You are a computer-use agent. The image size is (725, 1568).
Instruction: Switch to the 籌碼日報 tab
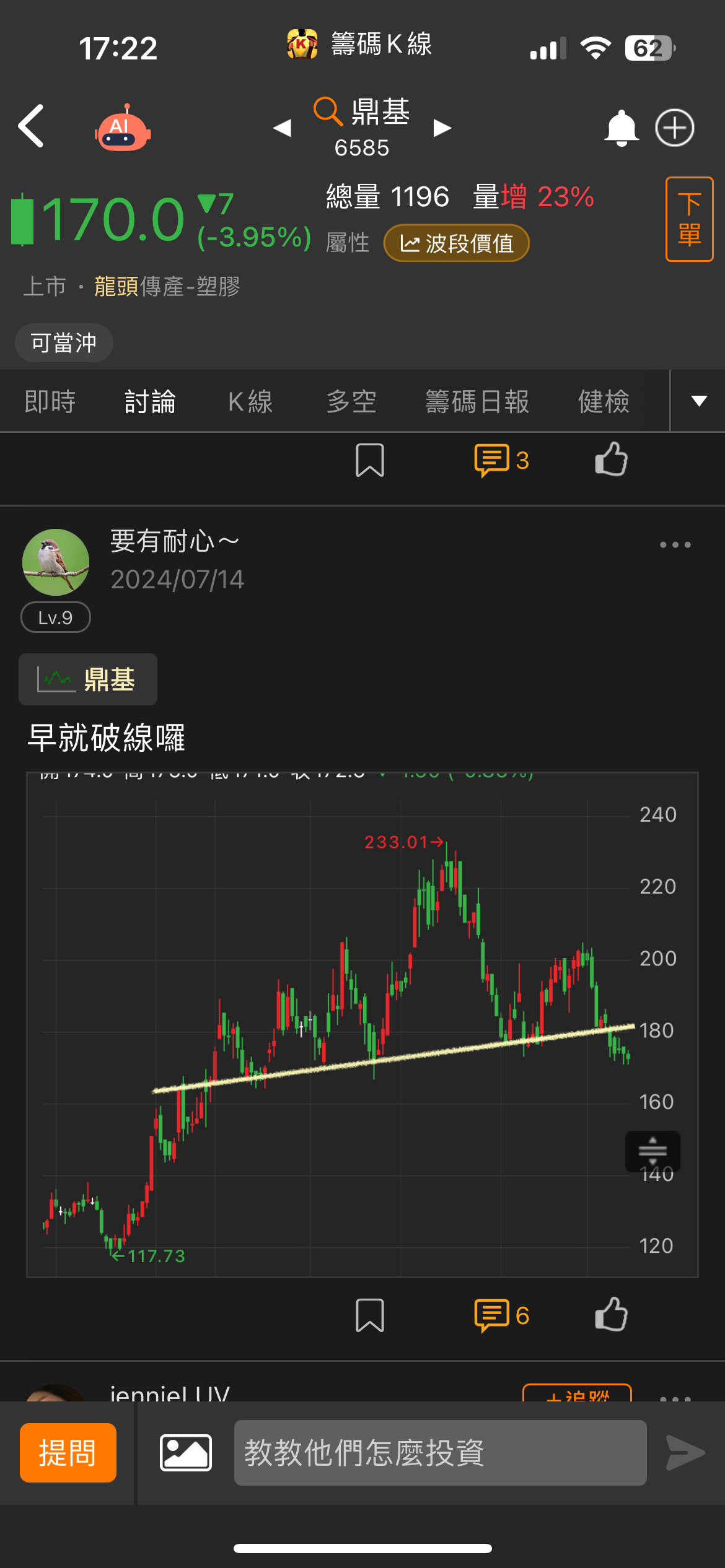[477, 402]
